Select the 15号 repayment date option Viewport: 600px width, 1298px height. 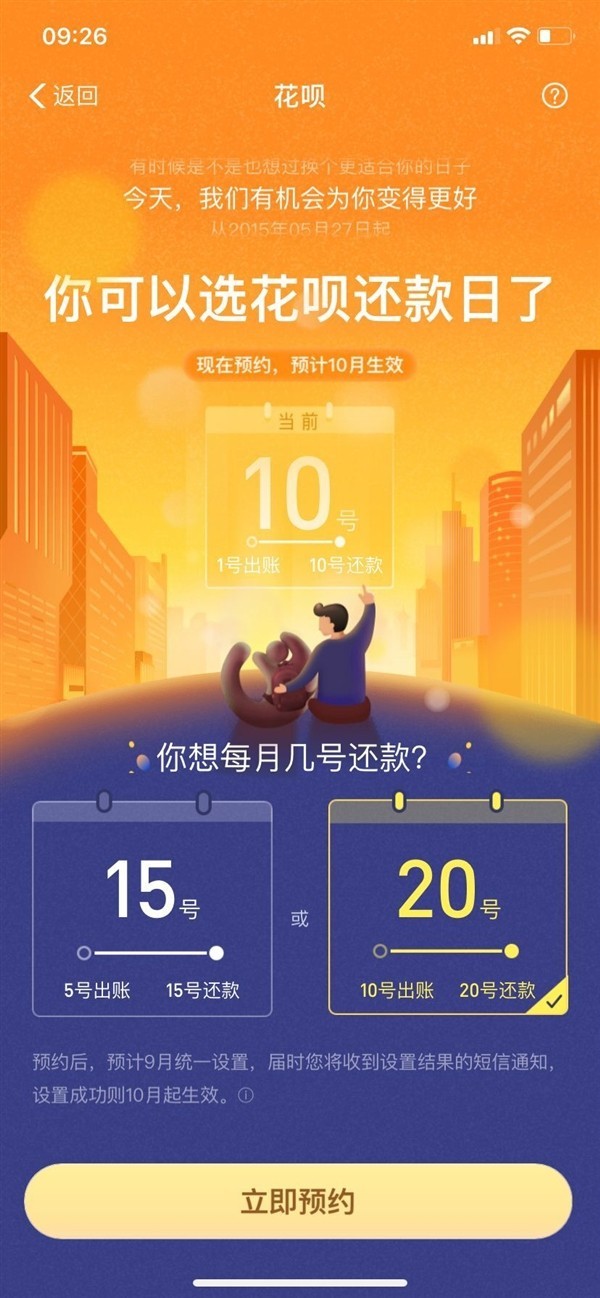click(x=152, y=908)
